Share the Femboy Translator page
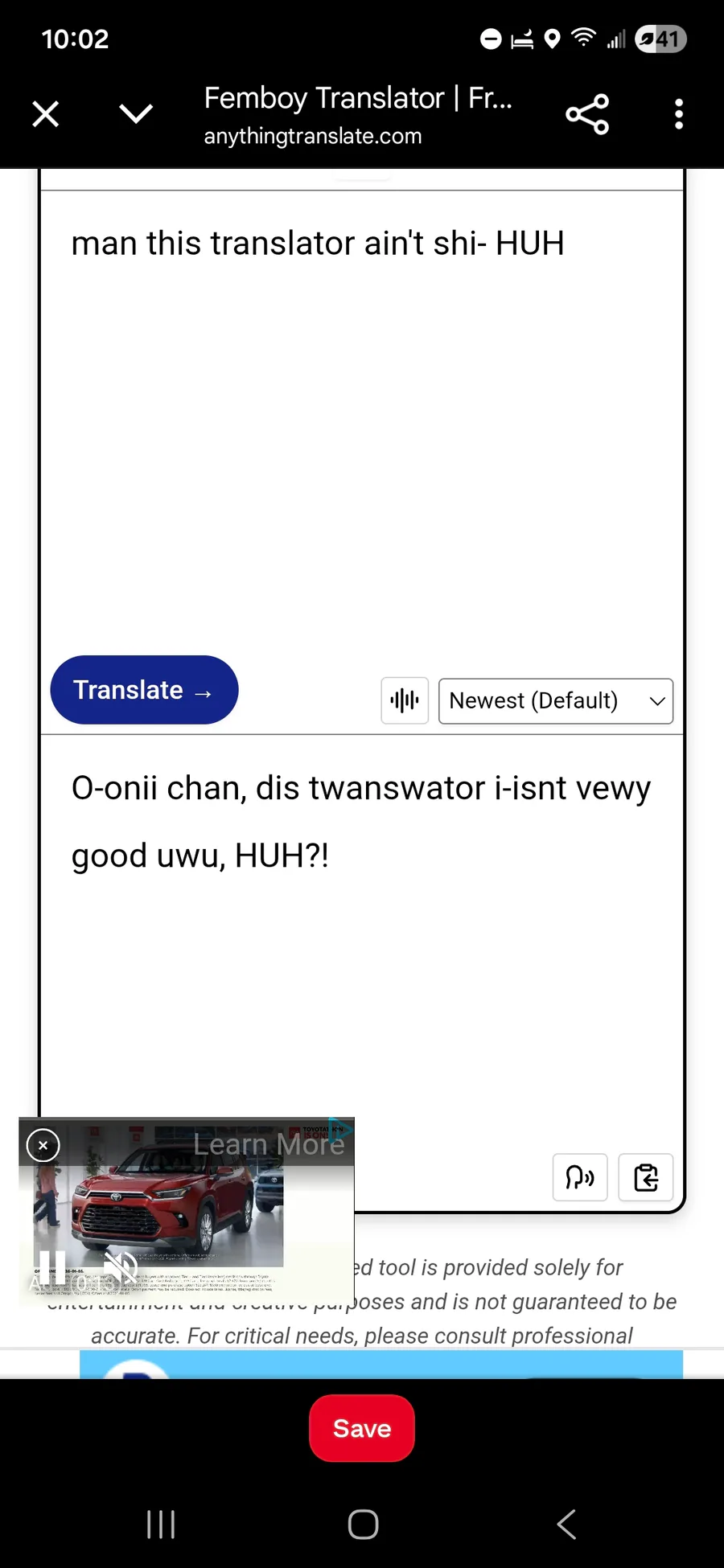This screenshot has width=724, height=1568. (x=587, y=114)
